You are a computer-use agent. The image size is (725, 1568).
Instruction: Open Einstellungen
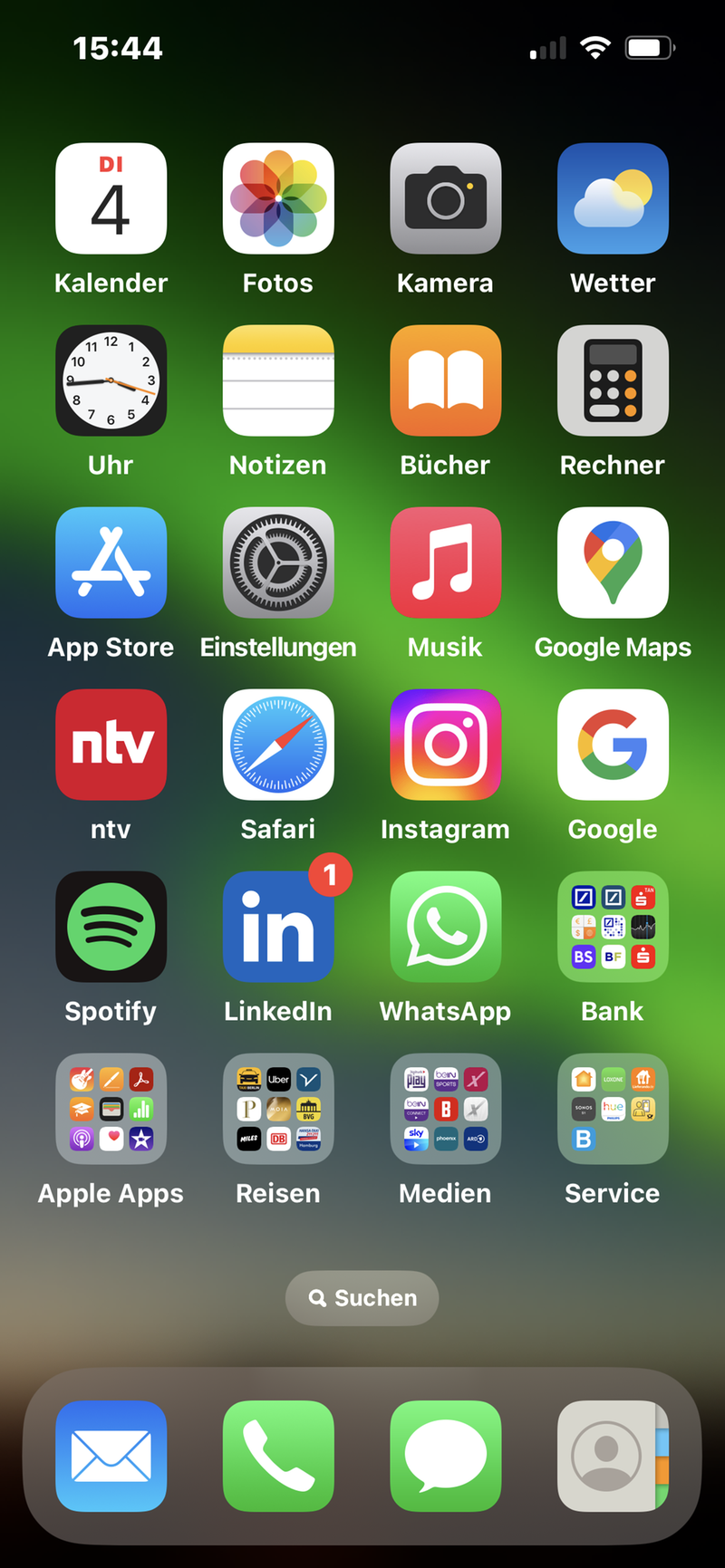click(x=278, y=563)
